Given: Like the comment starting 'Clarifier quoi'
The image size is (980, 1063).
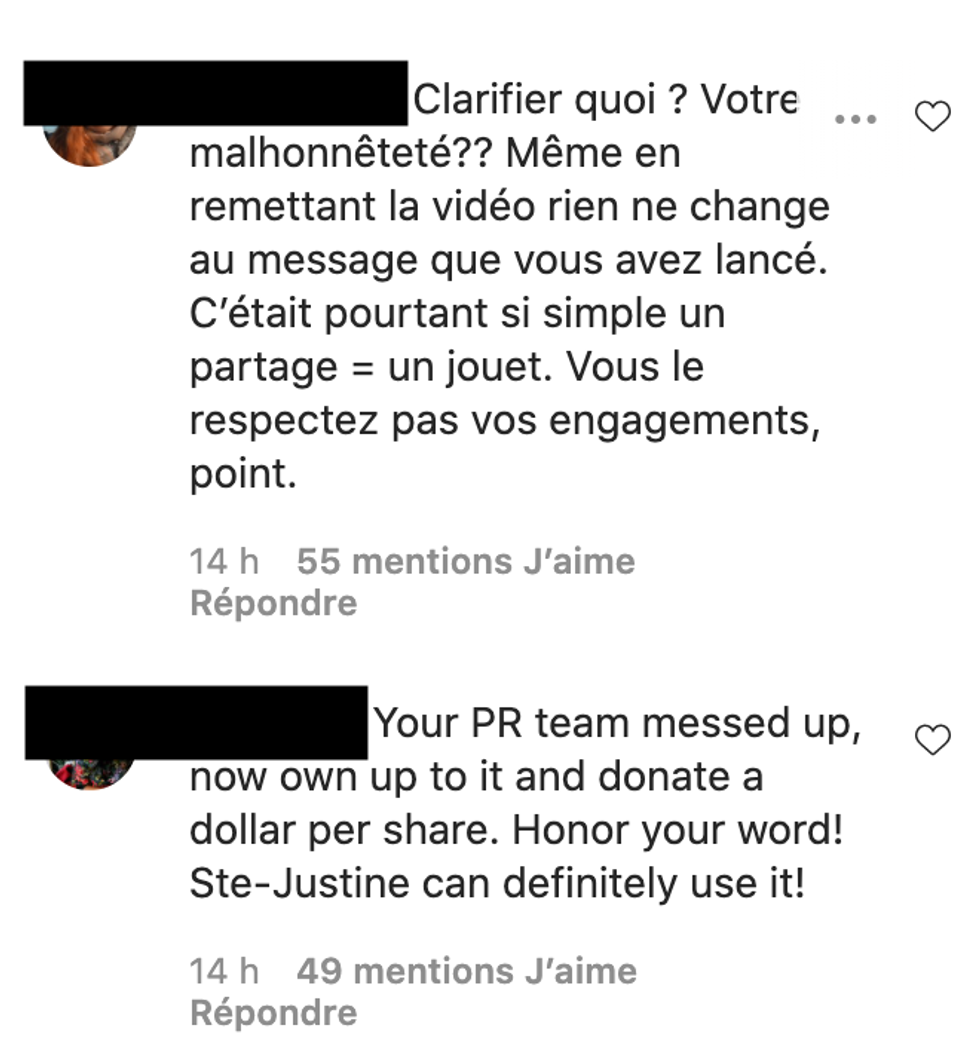Looking at the screenshot, I should 932,118.
